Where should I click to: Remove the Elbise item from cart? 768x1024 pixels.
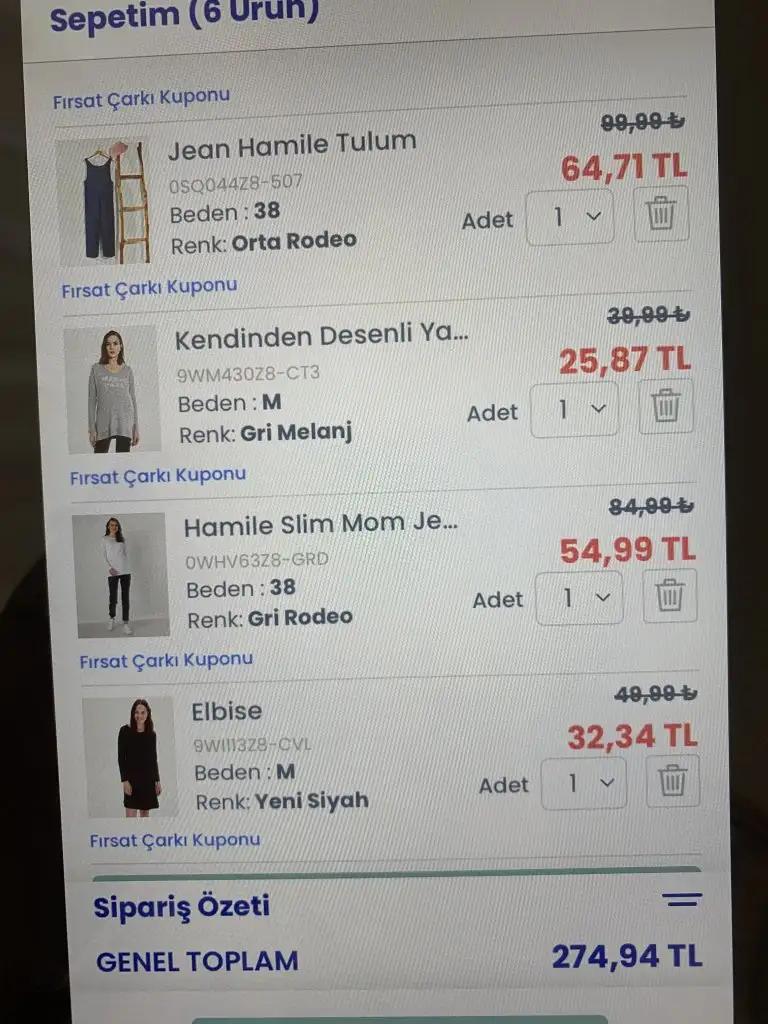click(673, 781)
